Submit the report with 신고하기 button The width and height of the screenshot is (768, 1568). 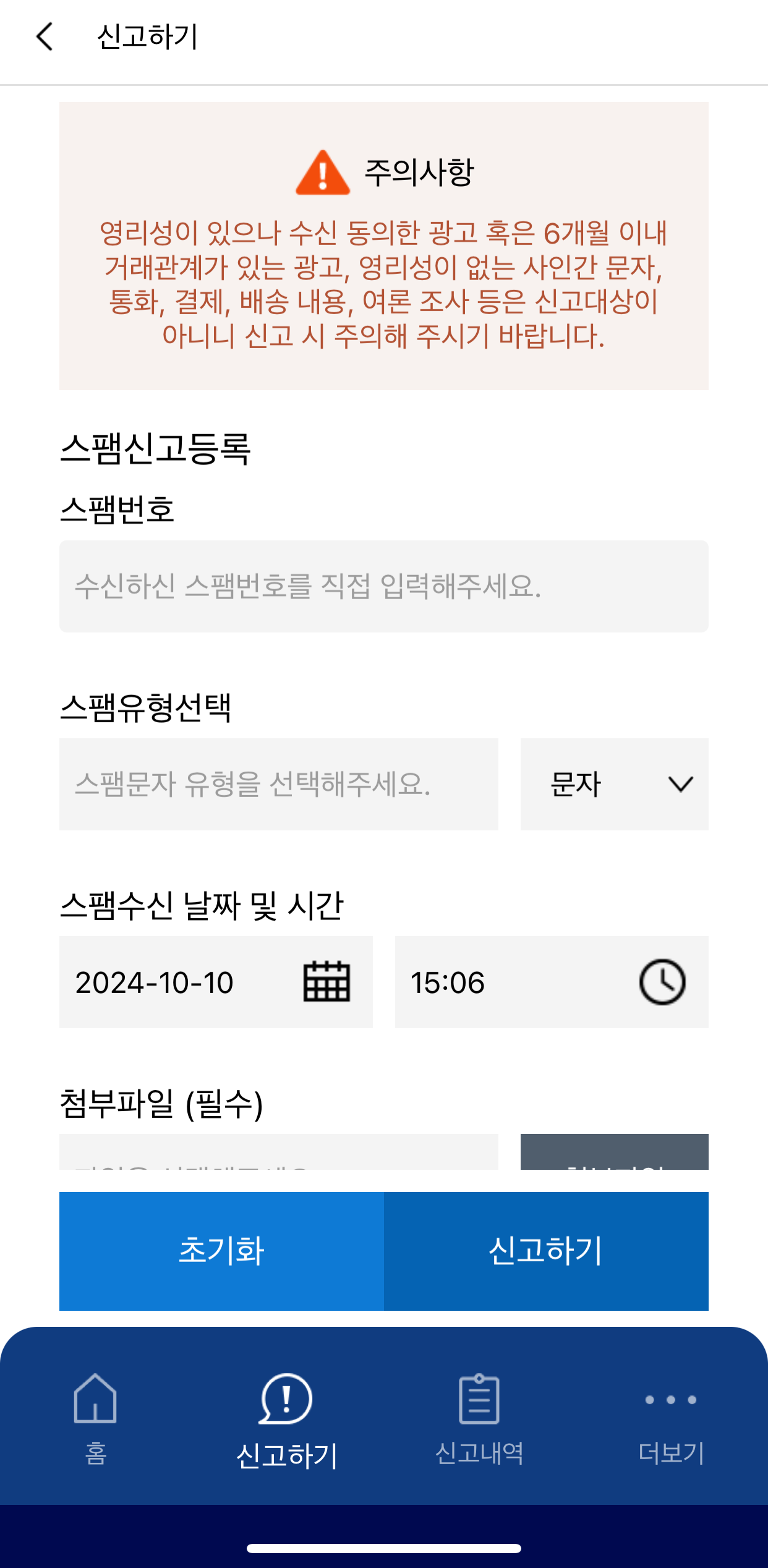(x=545, y=1253)
